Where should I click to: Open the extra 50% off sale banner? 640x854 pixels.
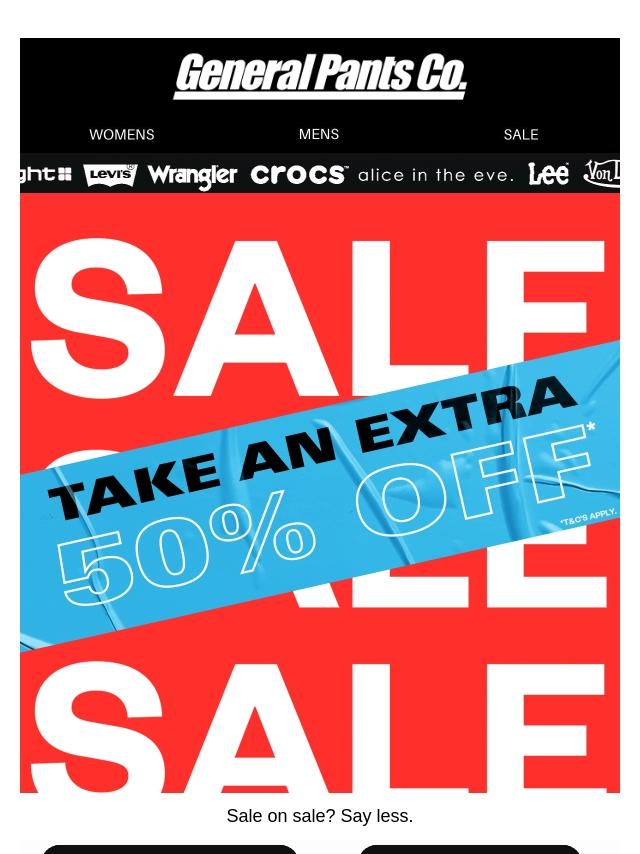point(320,493)
